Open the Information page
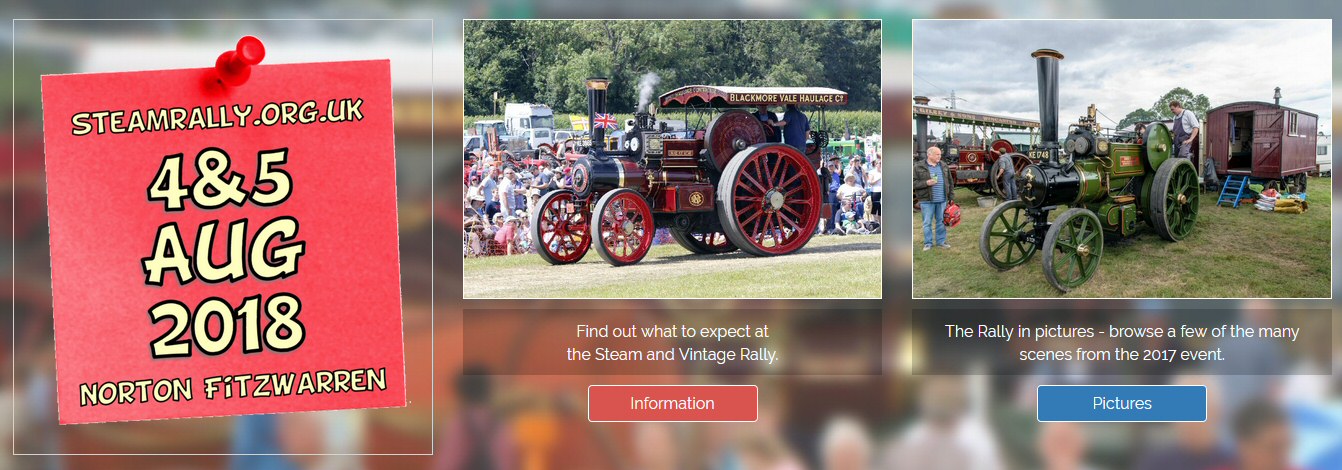 pyautogui.click(x=672, y=403)
